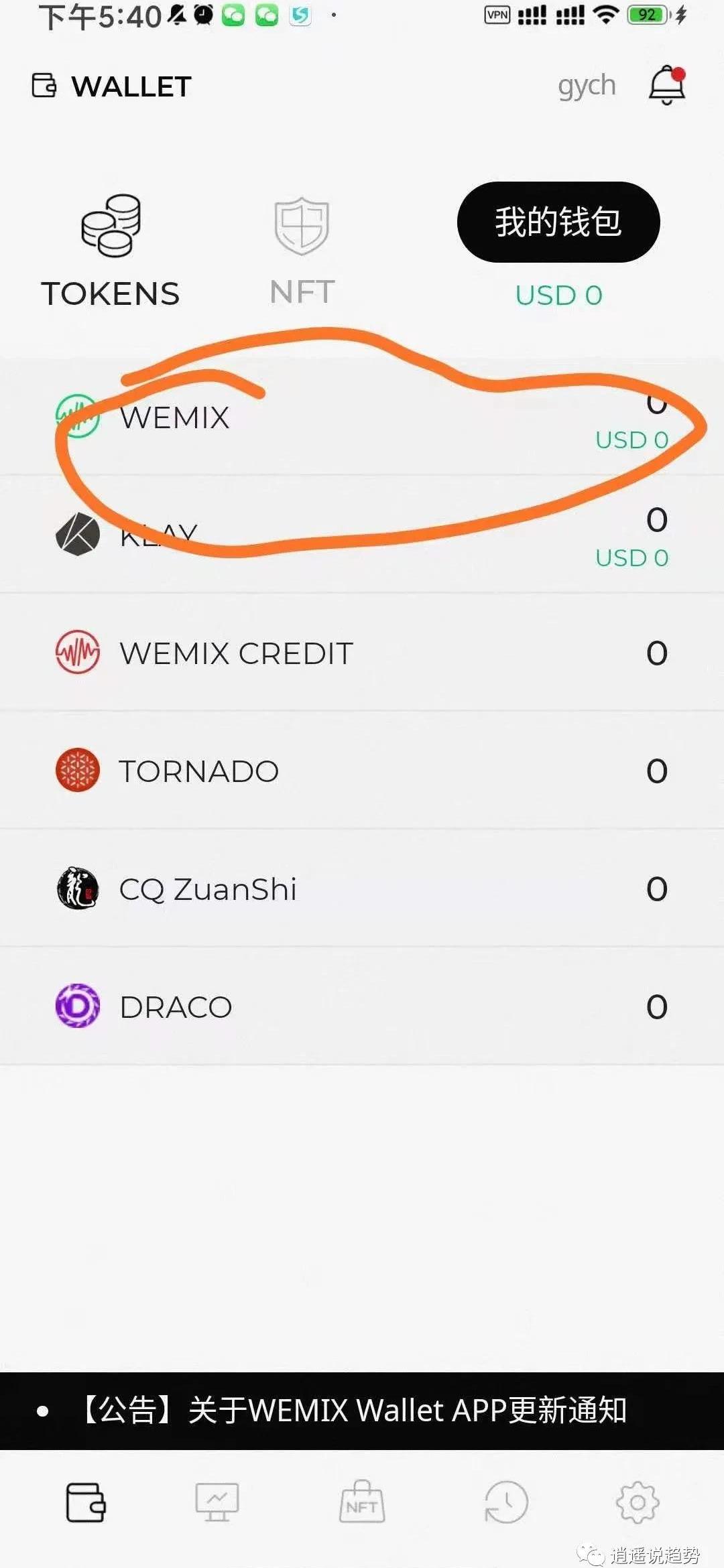Go to the wallet tab in bottom bar
This screenshot has width=724, height=1568.
(x=86, y=1502)
